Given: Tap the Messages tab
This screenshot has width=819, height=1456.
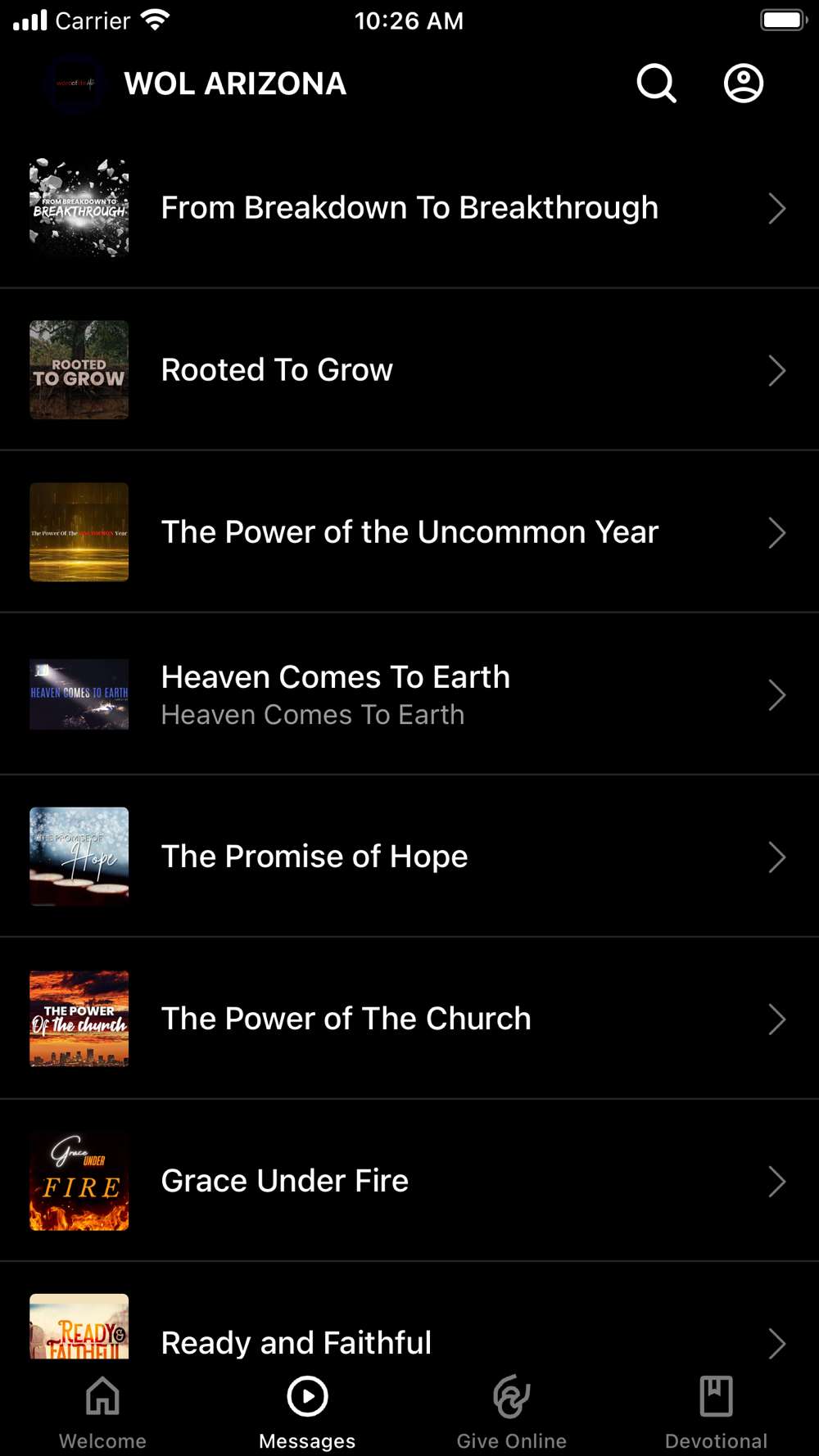Looking at the screenshot, I should 307,1412.
